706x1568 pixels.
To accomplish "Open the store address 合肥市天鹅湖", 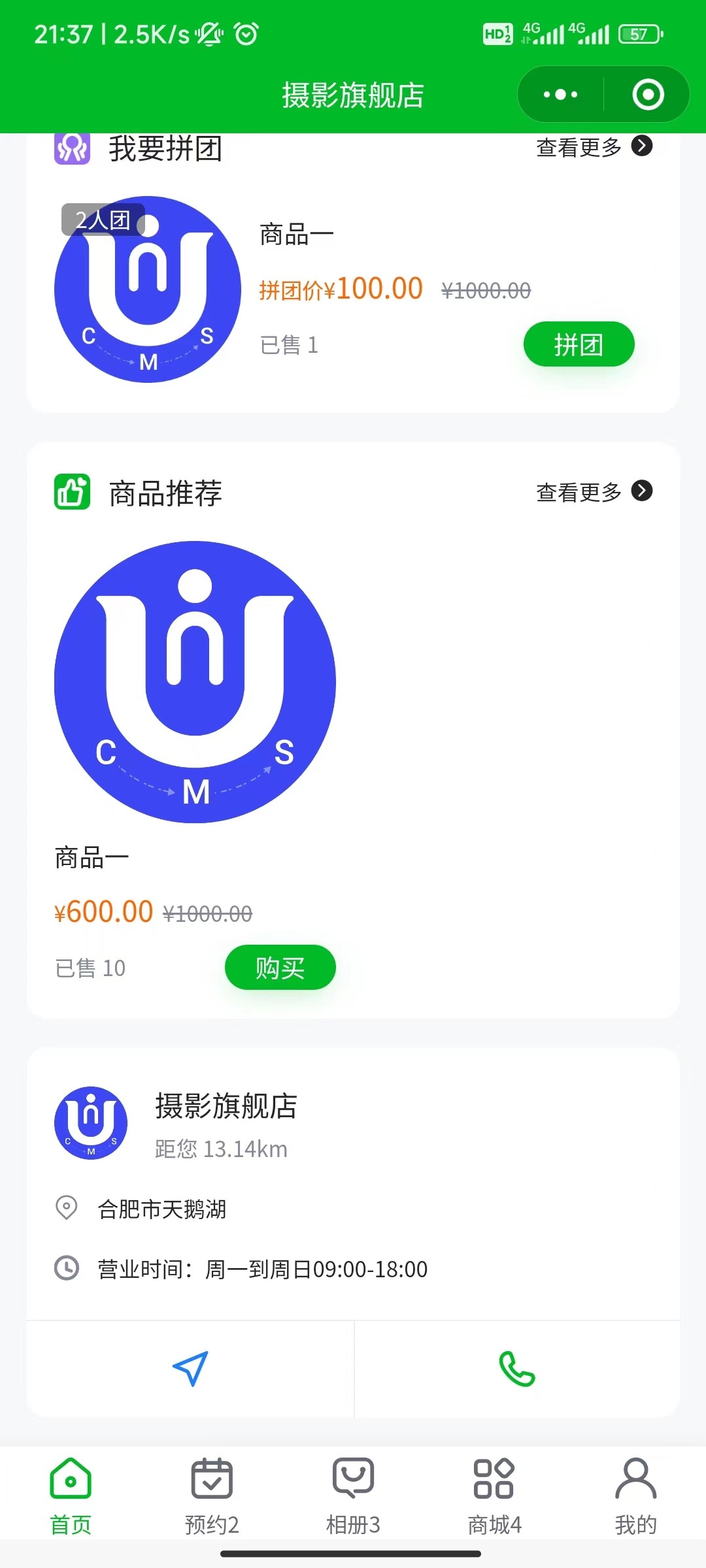I will (x=162, y=1209).
